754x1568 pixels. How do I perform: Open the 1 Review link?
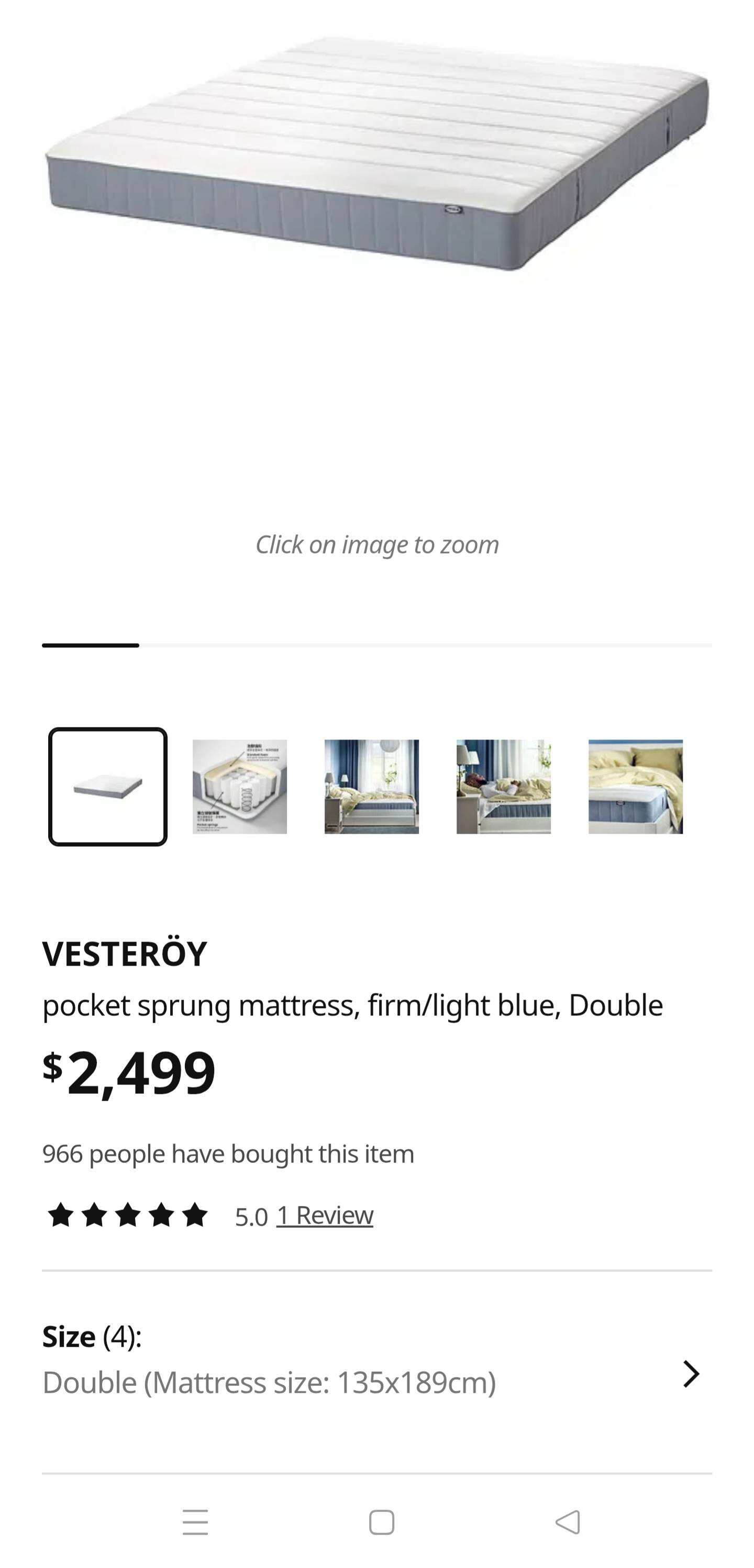coord(325,1215)
